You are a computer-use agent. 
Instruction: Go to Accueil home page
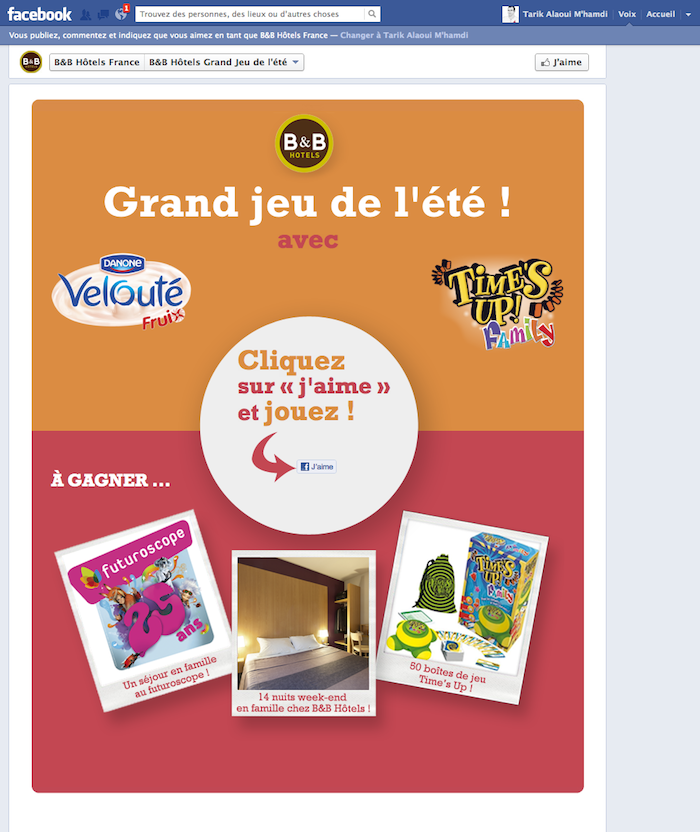[x=660, y=14]
